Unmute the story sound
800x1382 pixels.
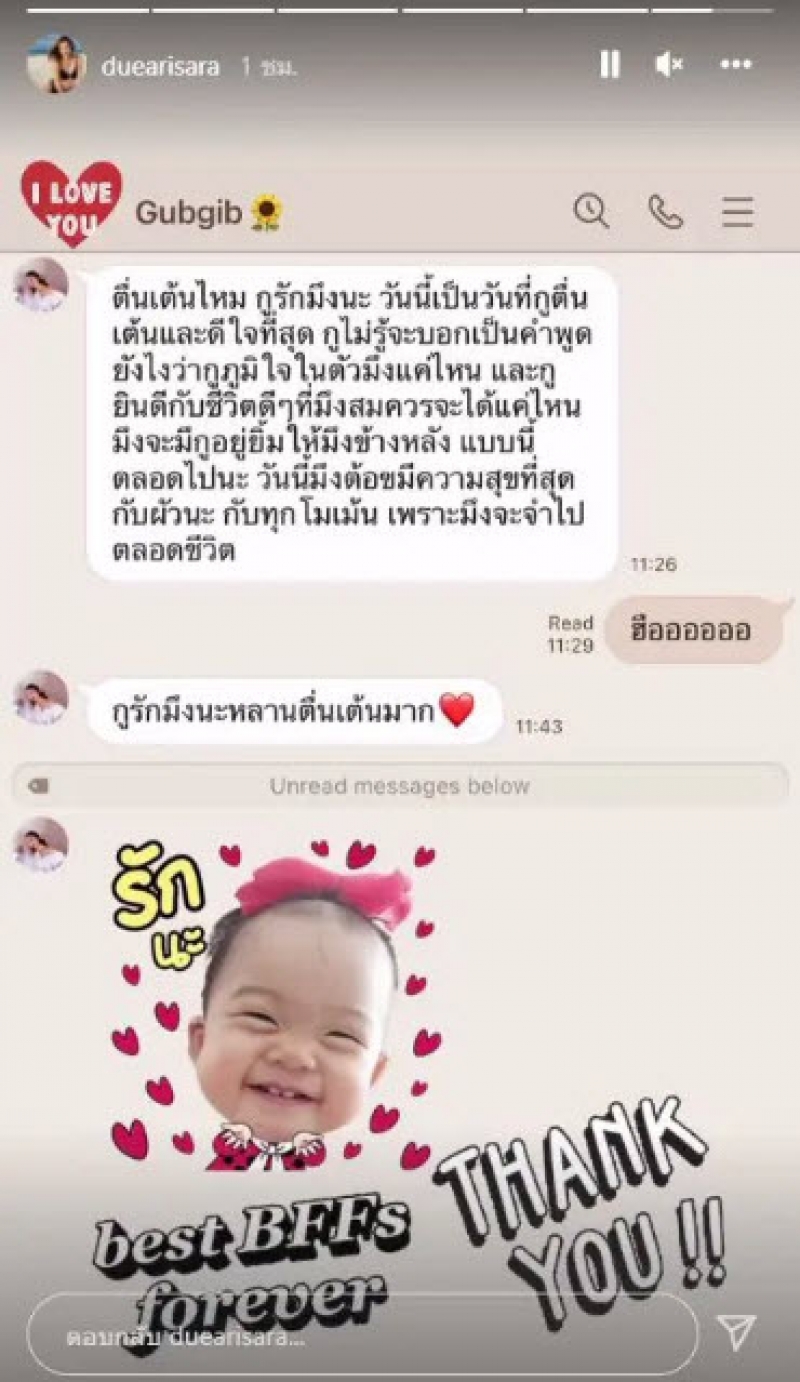(668, 65)
